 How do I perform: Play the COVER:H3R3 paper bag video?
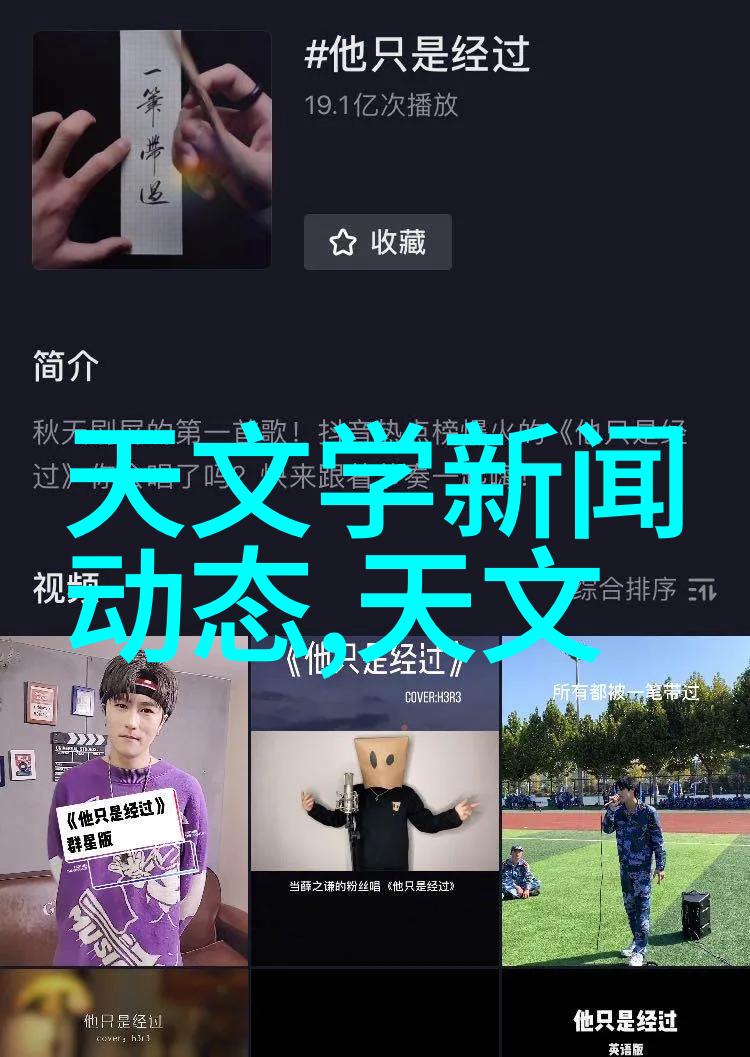(x=374, y=800)
